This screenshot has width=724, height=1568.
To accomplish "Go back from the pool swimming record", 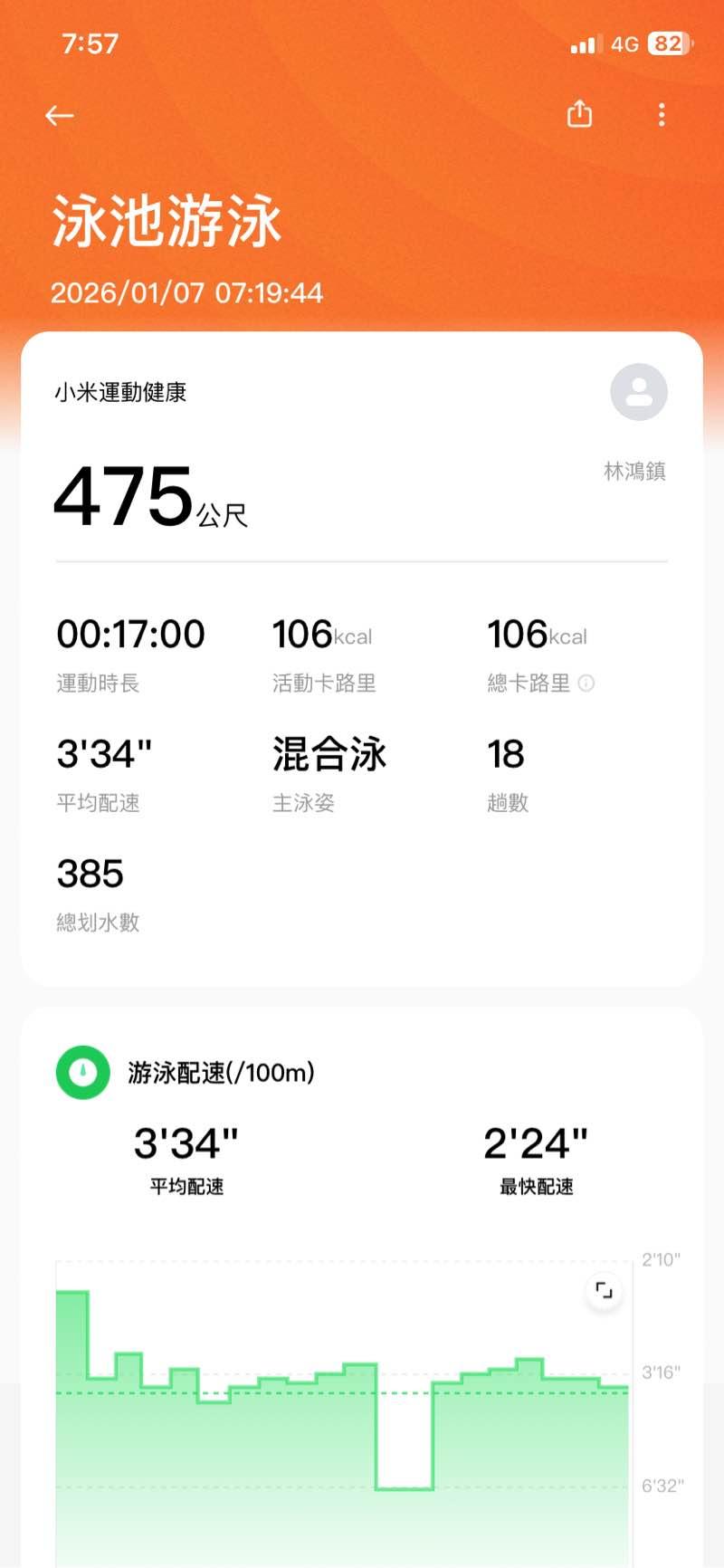I will point(60,115).
